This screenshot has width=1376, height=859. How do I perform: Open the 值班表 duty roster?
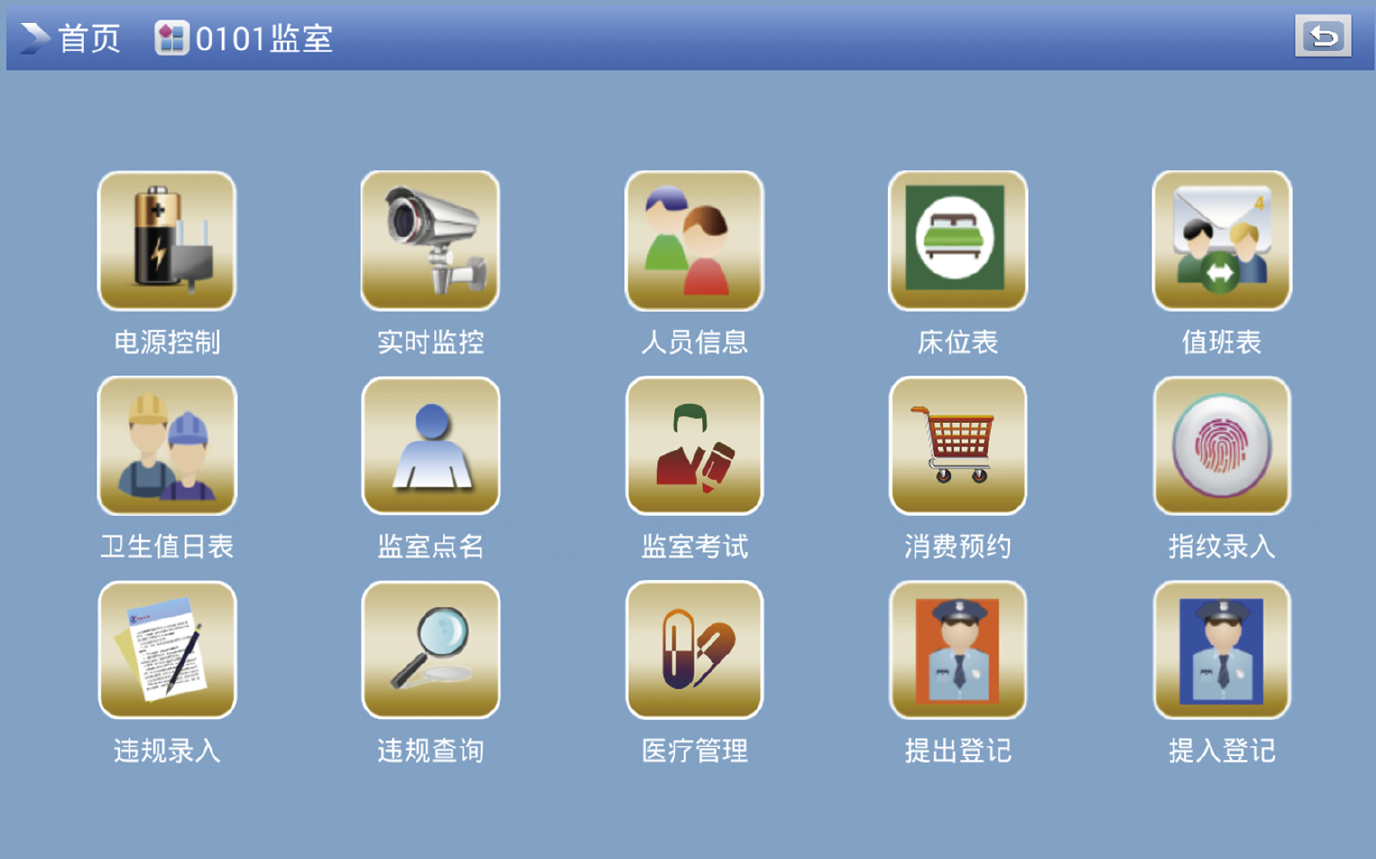pyautogui.click(x=1221, y=241)
